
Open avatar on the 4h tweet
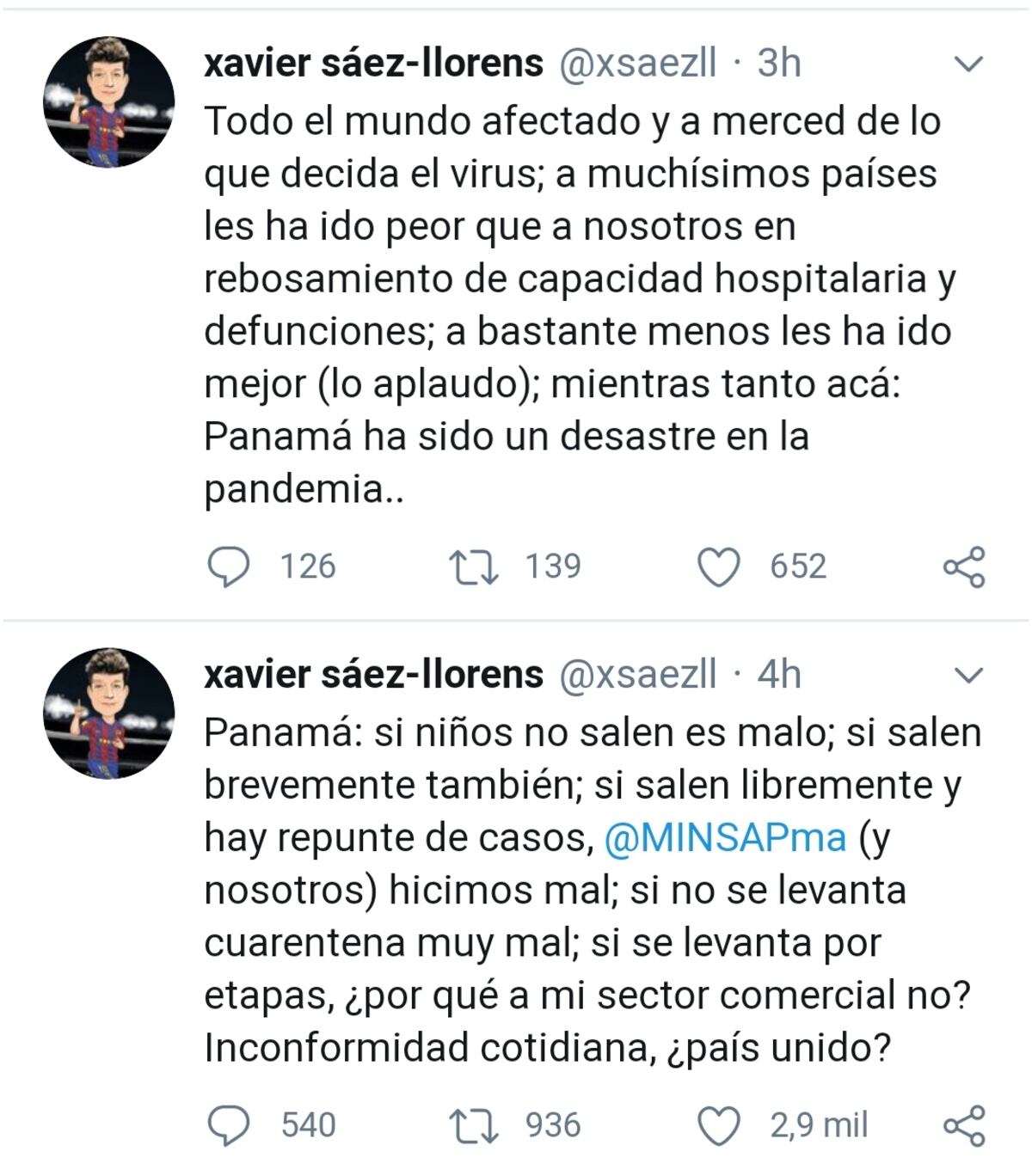pyautogui.click(x=108, y=714)
